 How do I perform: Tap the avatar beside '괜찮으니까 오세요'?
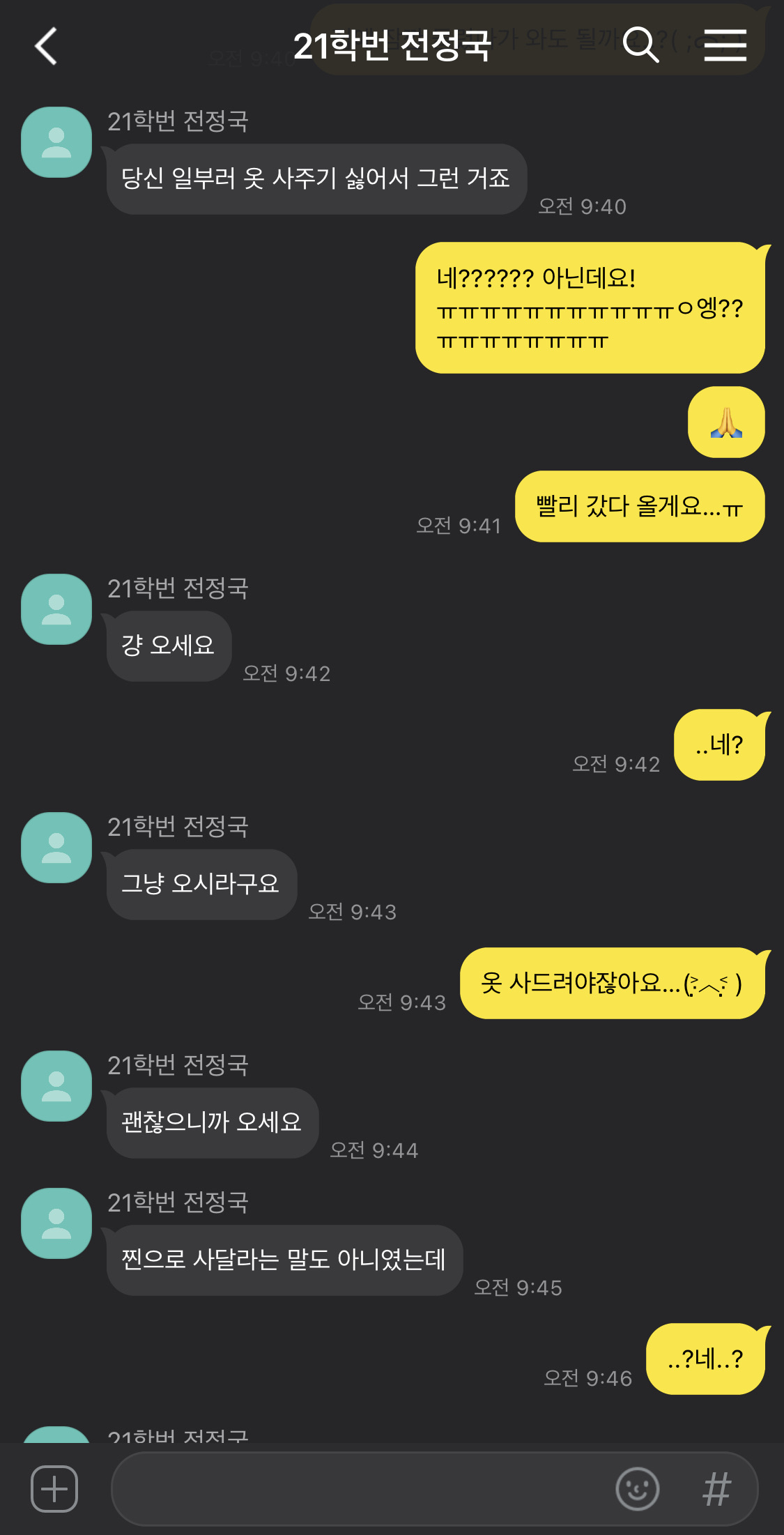tap(56, 1086)
